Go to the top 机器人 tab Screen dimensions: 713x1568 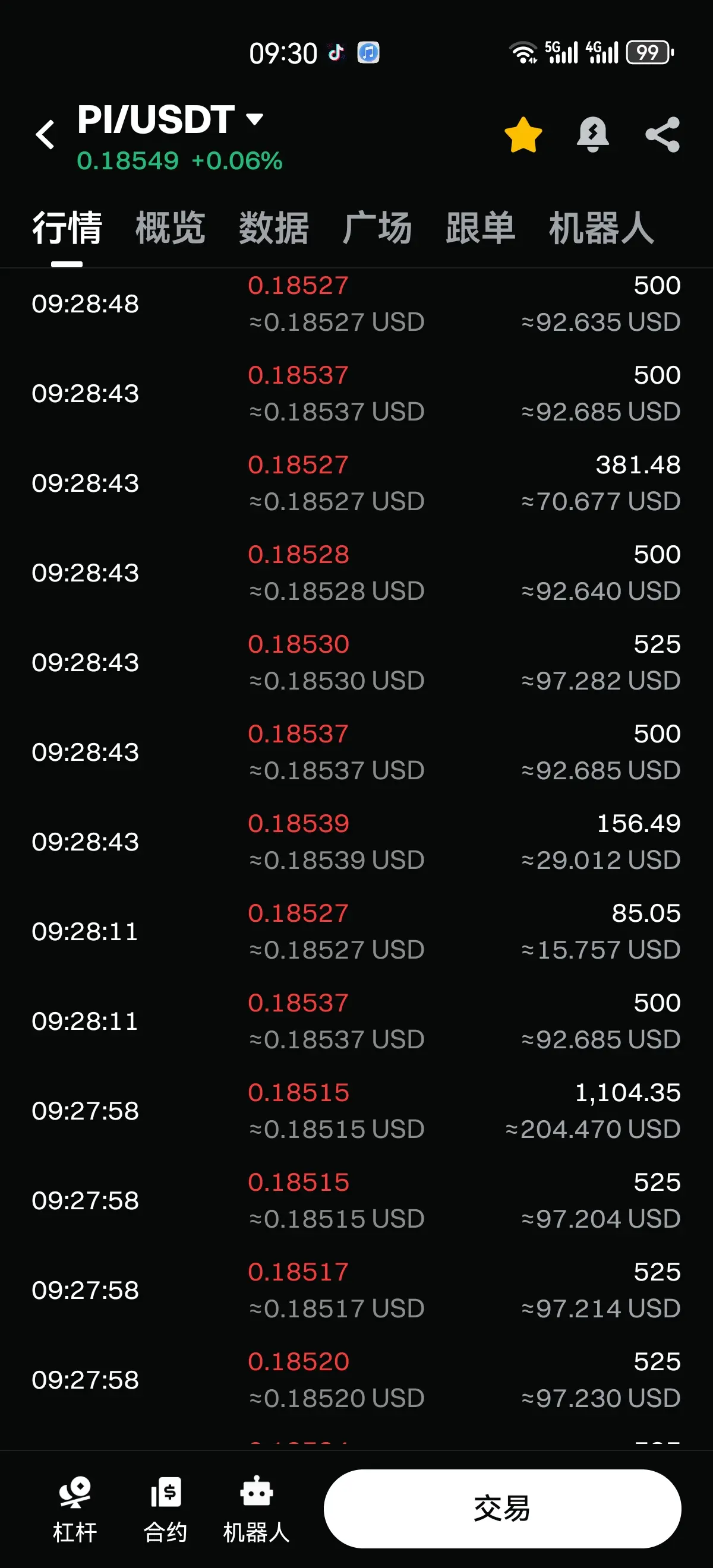pyautogui.click(x=601, y=229)
